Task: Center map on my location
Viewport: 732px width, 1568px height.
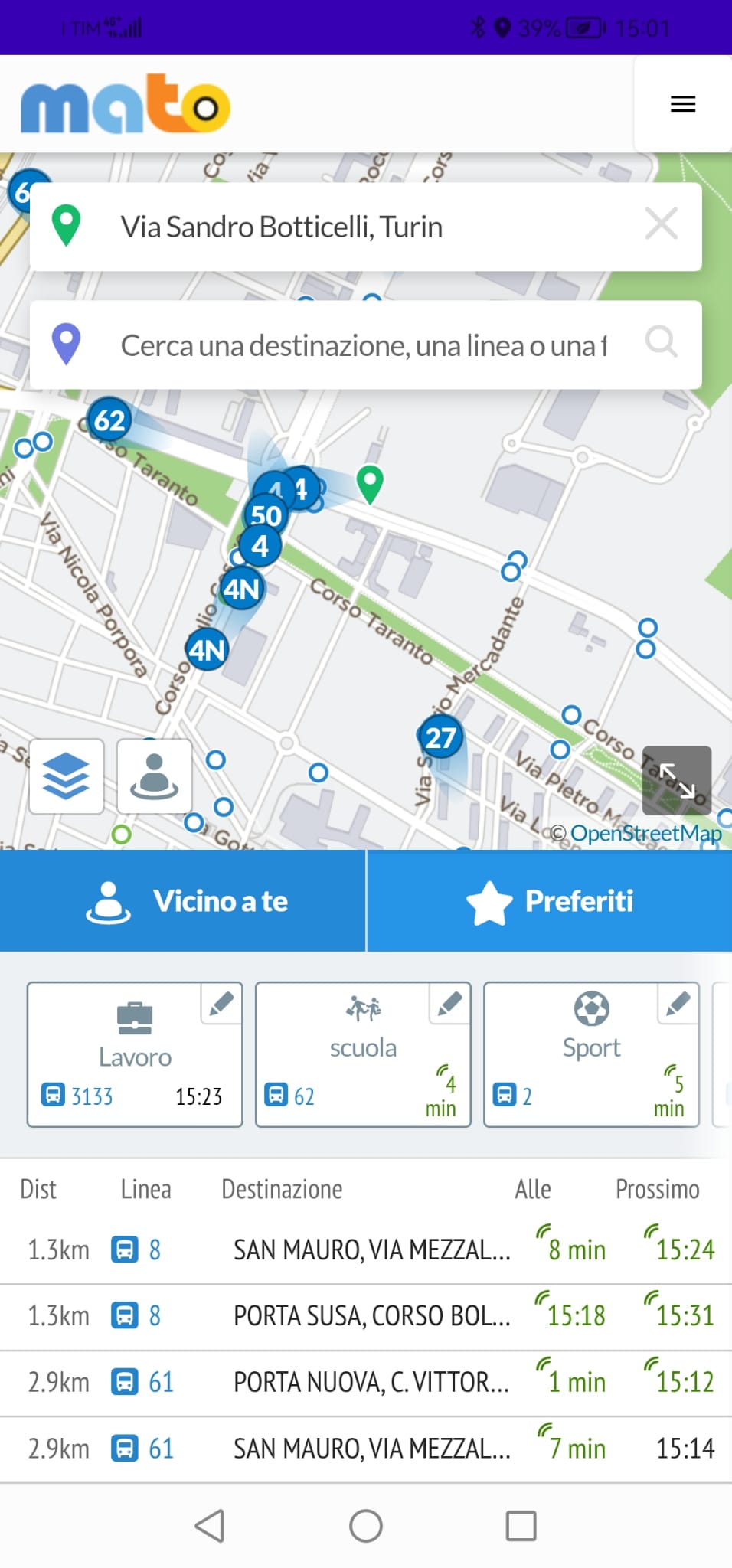Action: pyautogui.click(x=155, y=776)
